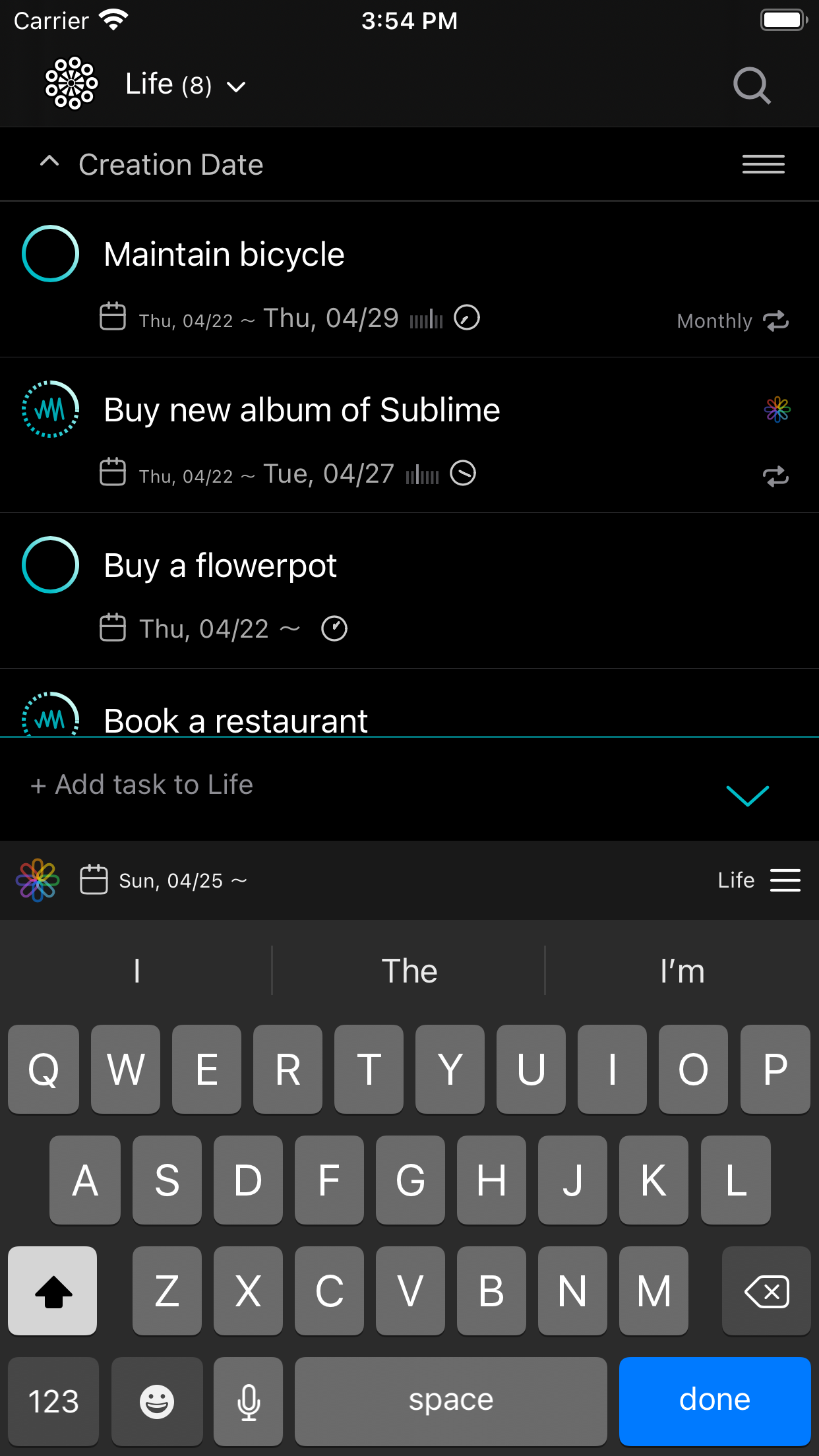Insert the suggestion "The"
Viewport: 819px width, 1456px height.
click(409, 971)
